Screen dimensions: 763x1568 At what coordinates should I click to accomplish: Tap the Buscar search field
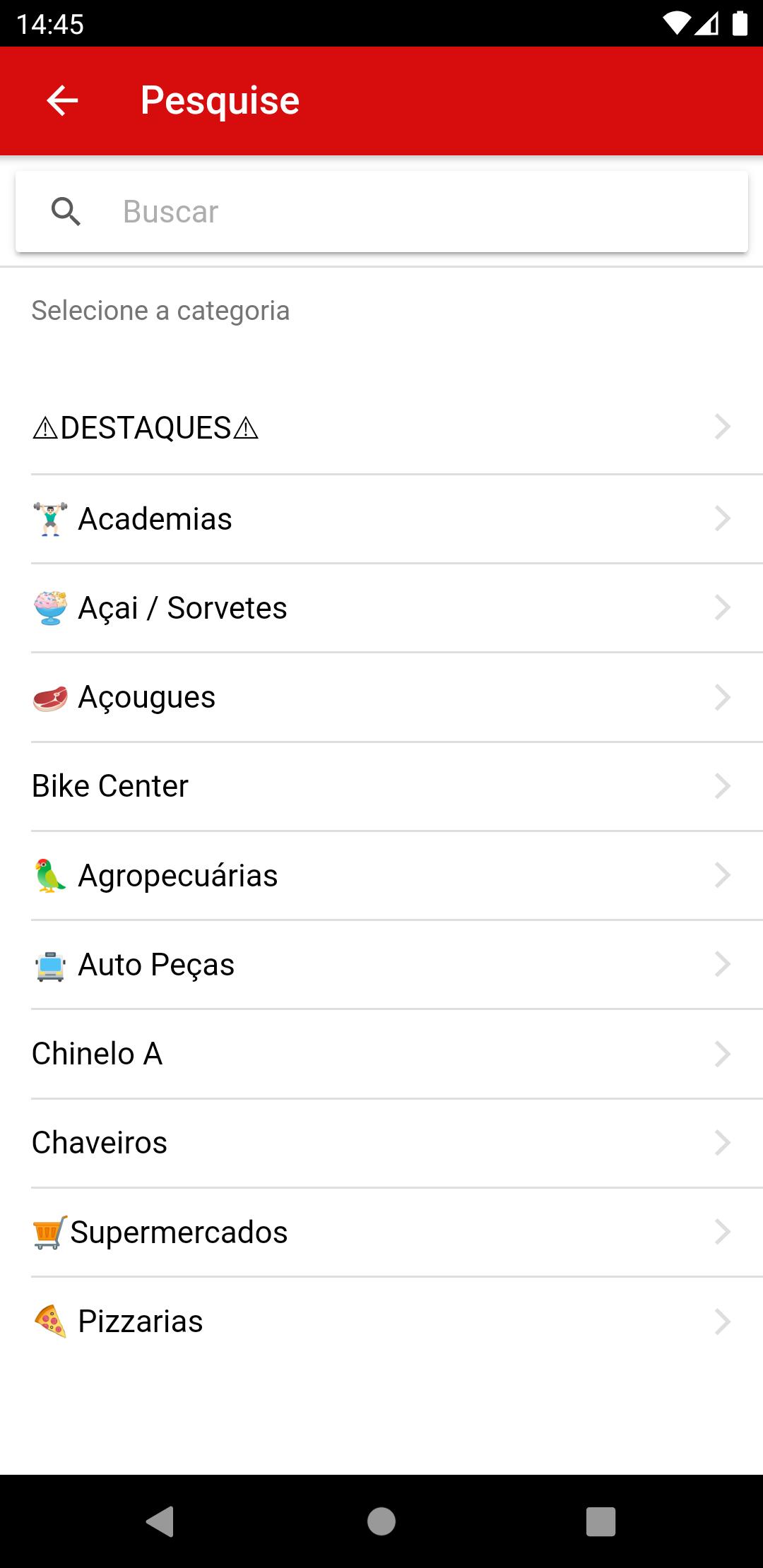(381, 211)
